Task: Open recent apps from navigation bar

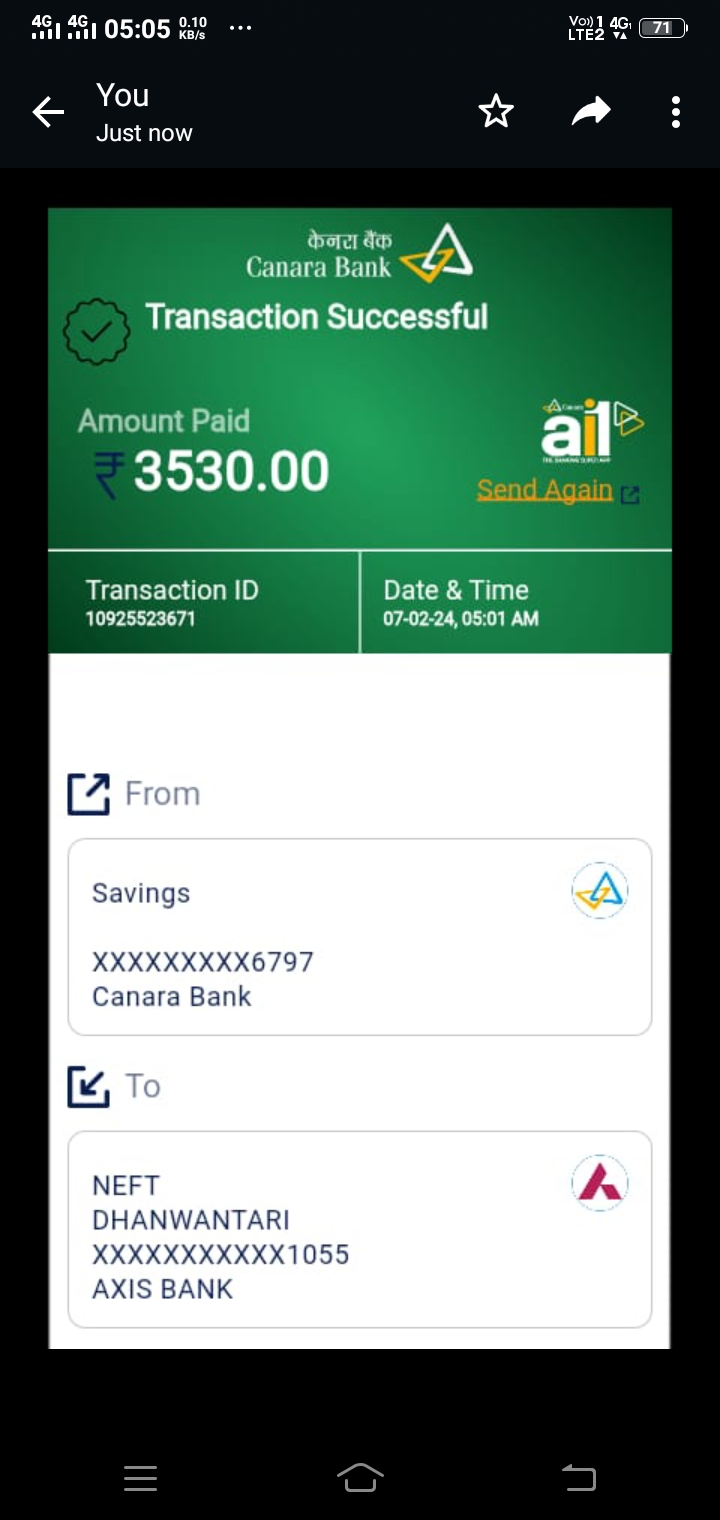Action: [141, 1478]
